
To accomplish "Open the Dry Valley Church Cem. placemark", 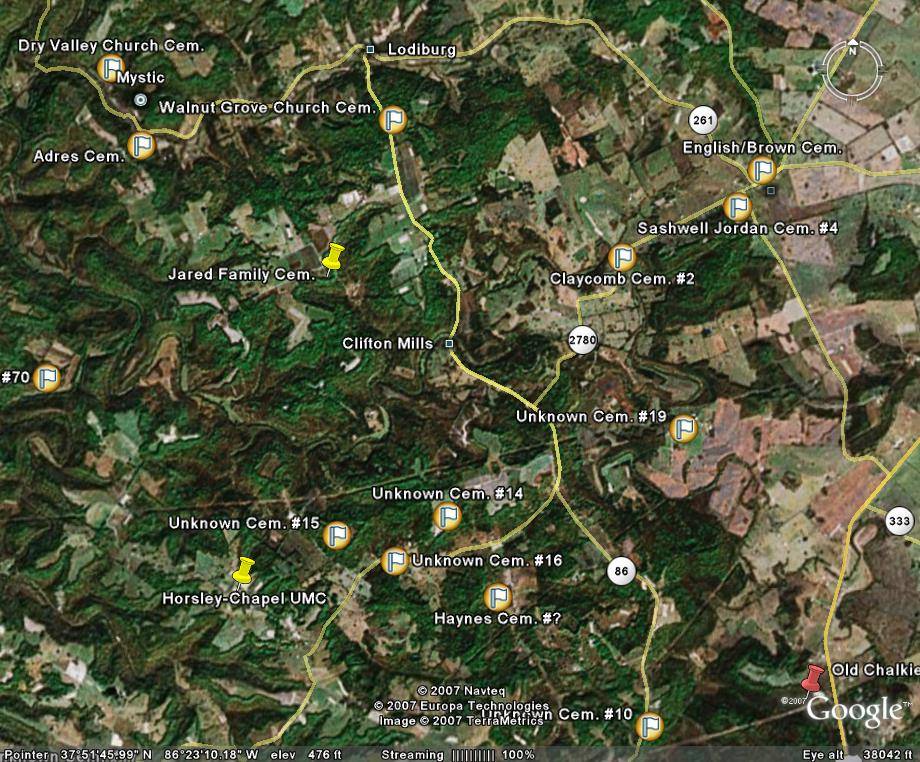I will click(110, 68).
